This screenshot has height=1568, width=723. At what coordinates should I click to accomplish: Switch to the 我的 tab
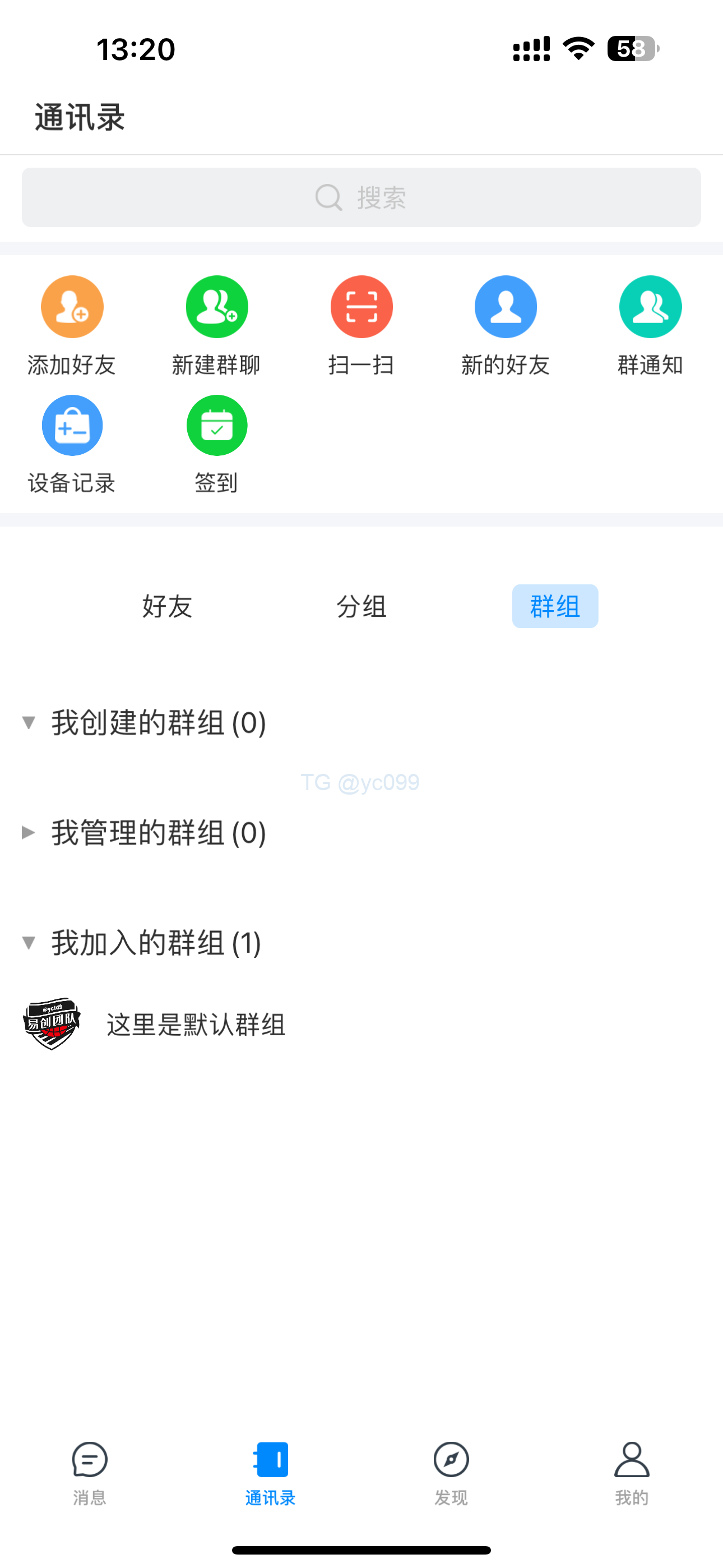[x=632, y=1472]
